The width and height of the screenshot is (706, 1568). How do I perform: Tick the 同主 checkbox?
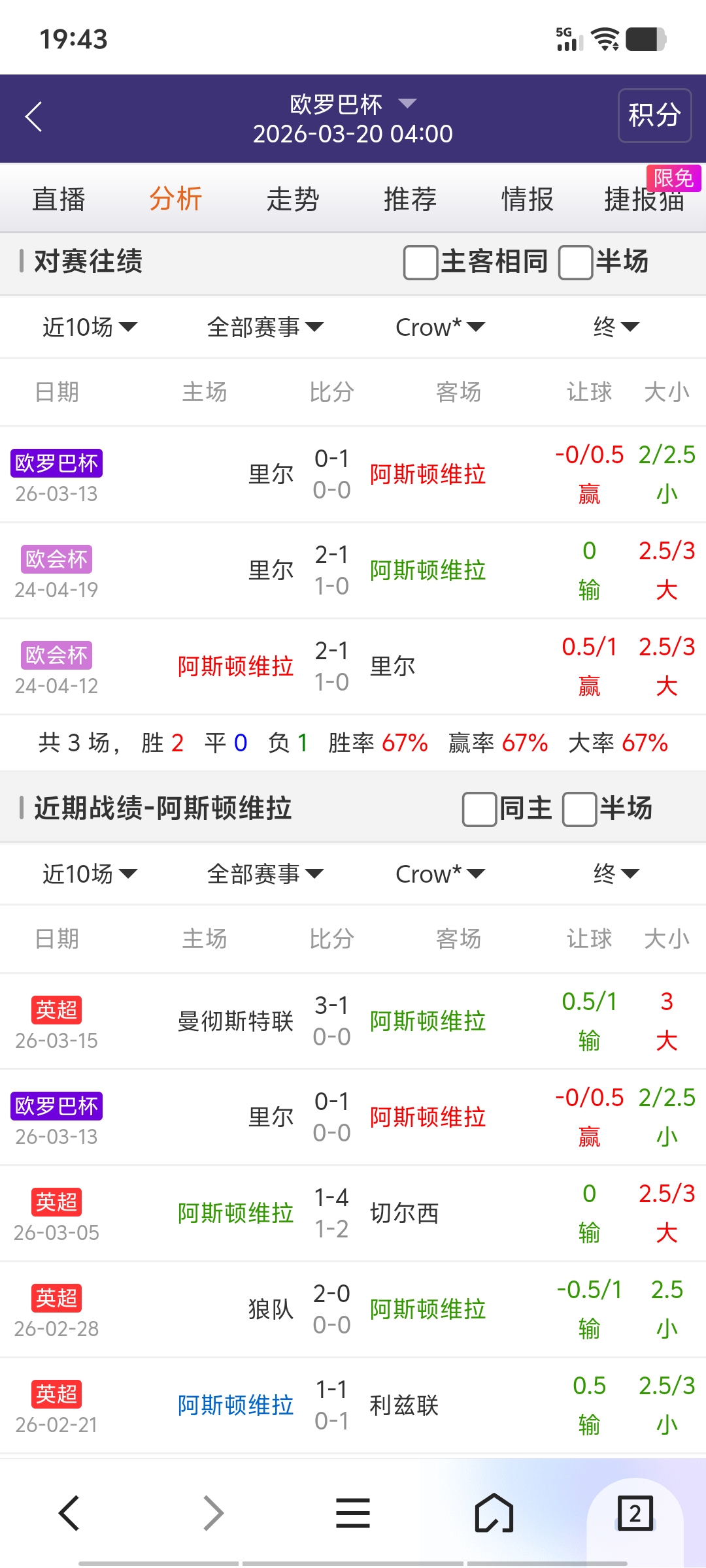coord(479,809)
